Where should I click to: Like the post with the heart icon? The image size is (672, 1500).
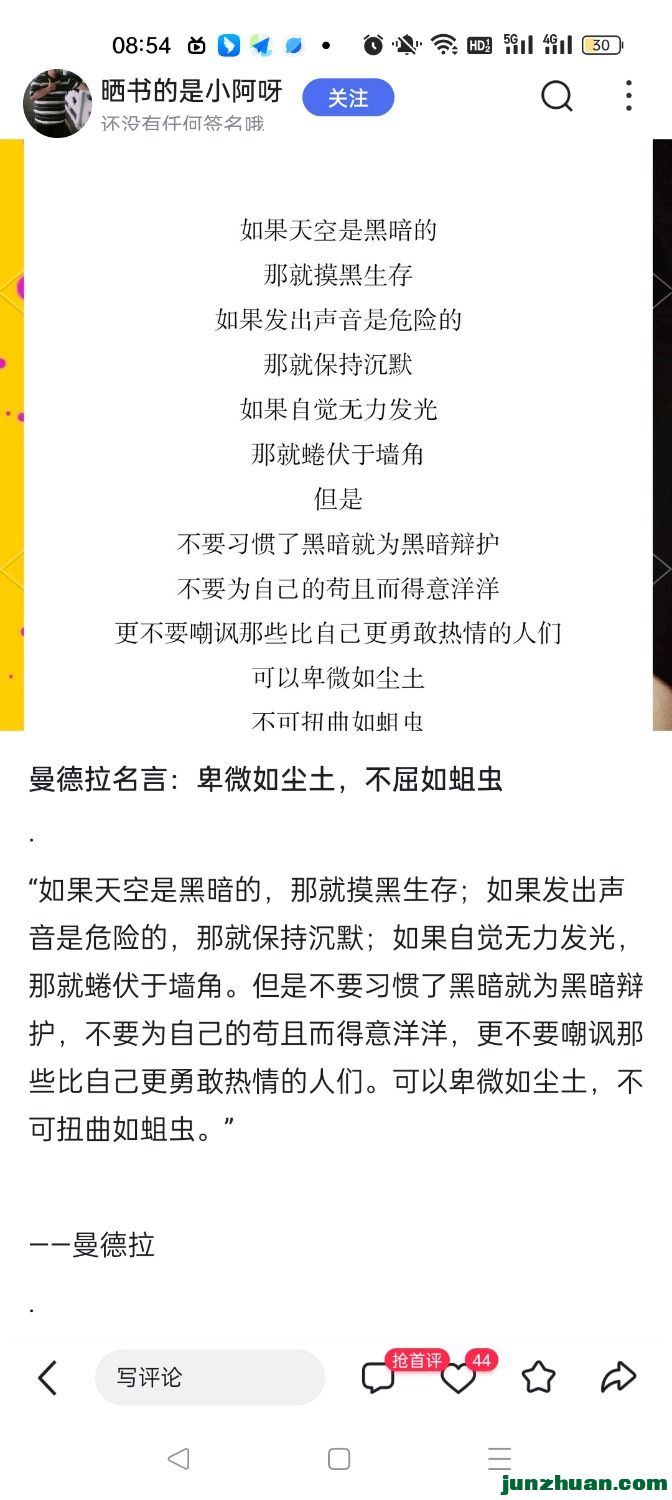point(458,1379)
